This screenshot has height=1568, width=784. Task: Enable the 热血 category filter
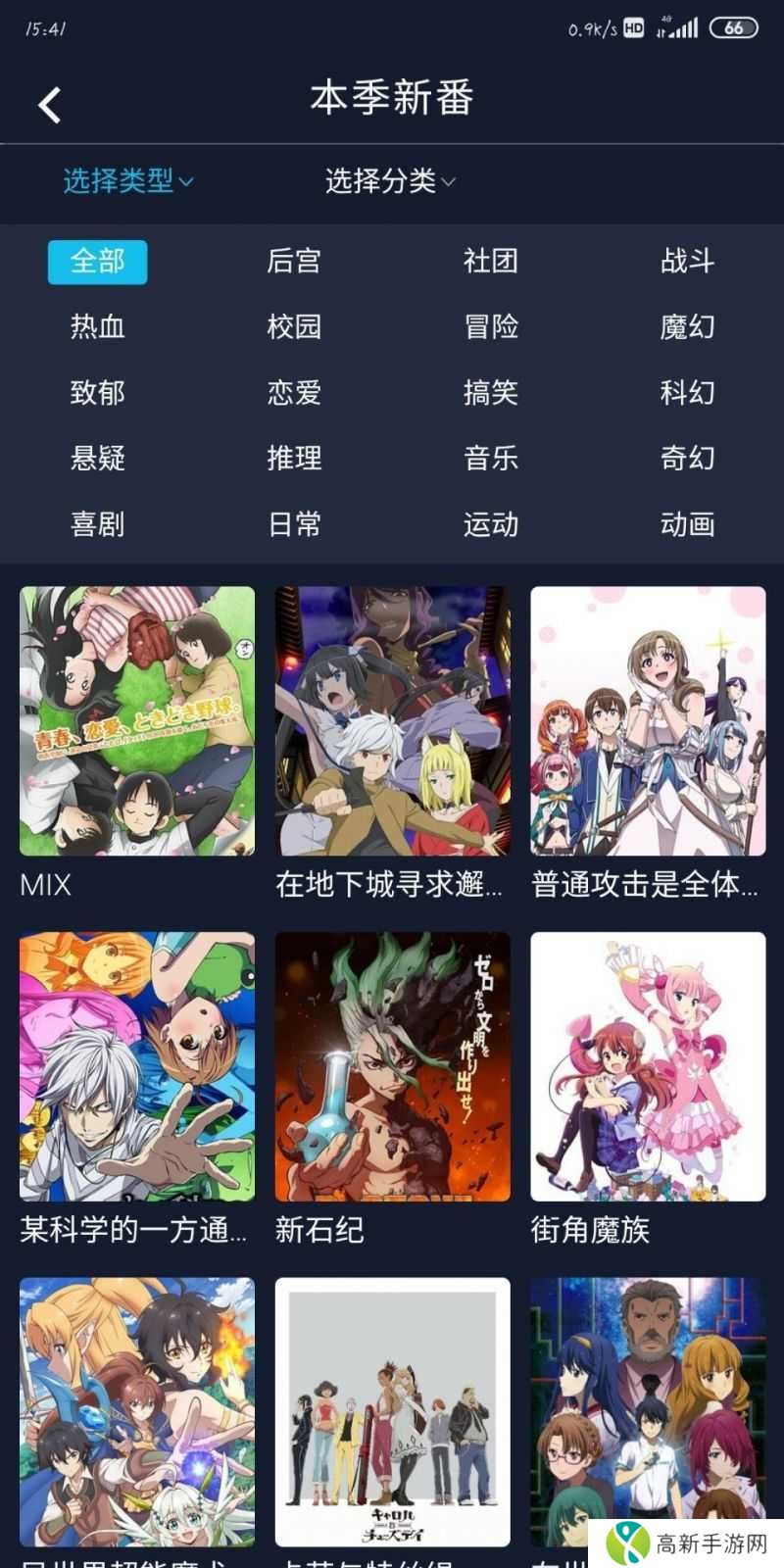97,328
